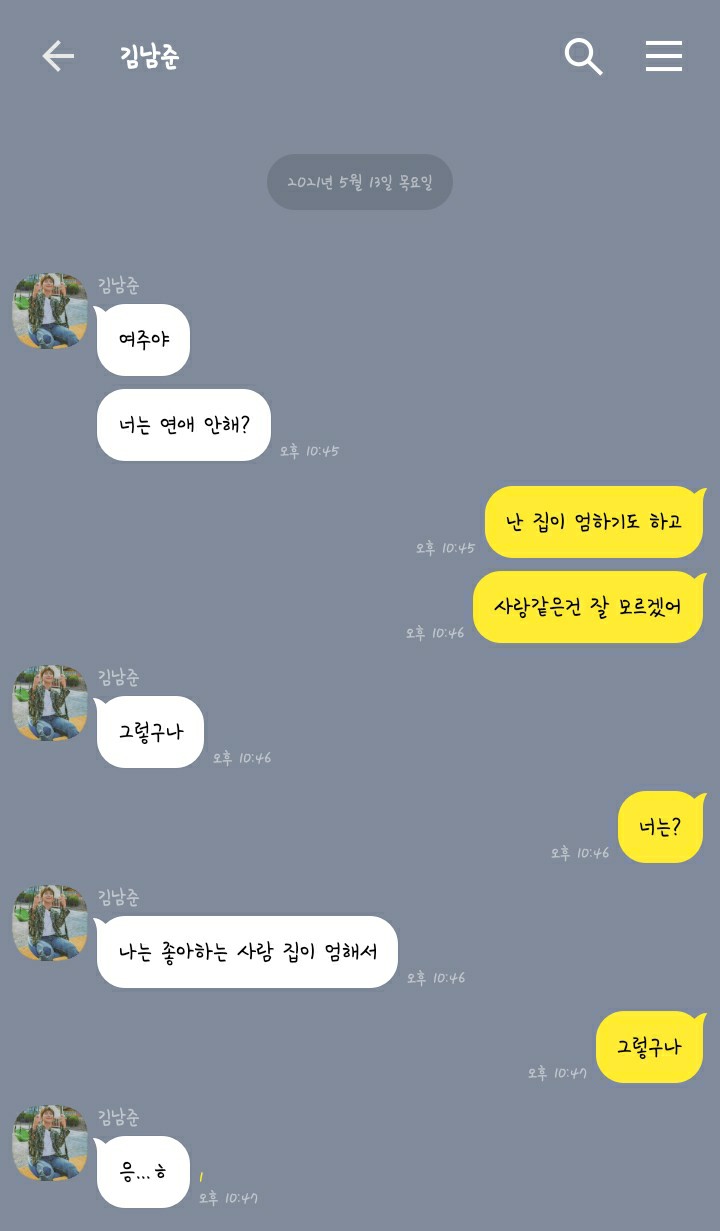Go back from the 김남준 chat

(x=58, y=57)
